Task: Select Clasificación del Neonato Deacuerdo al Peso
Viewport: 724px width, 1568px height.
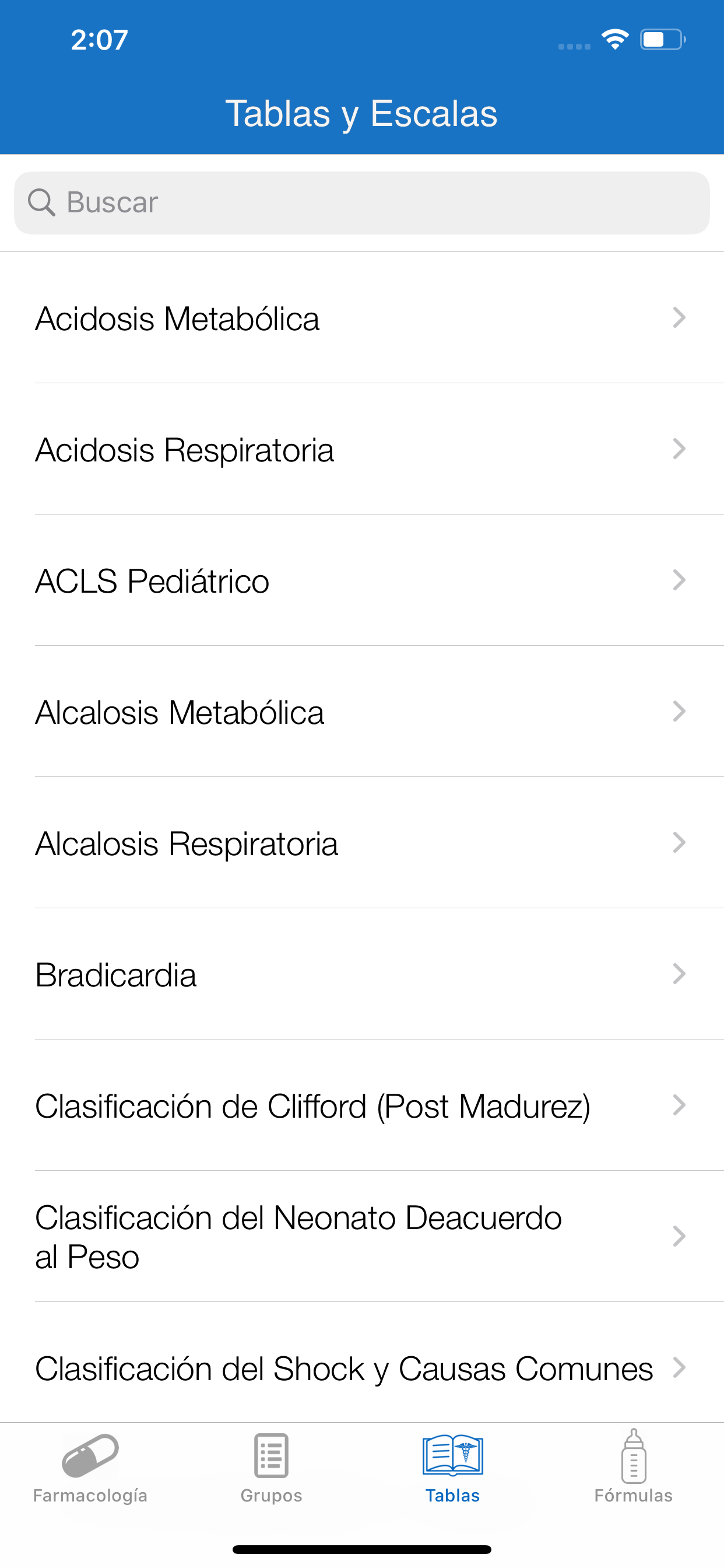Action: coord(362,1236)
